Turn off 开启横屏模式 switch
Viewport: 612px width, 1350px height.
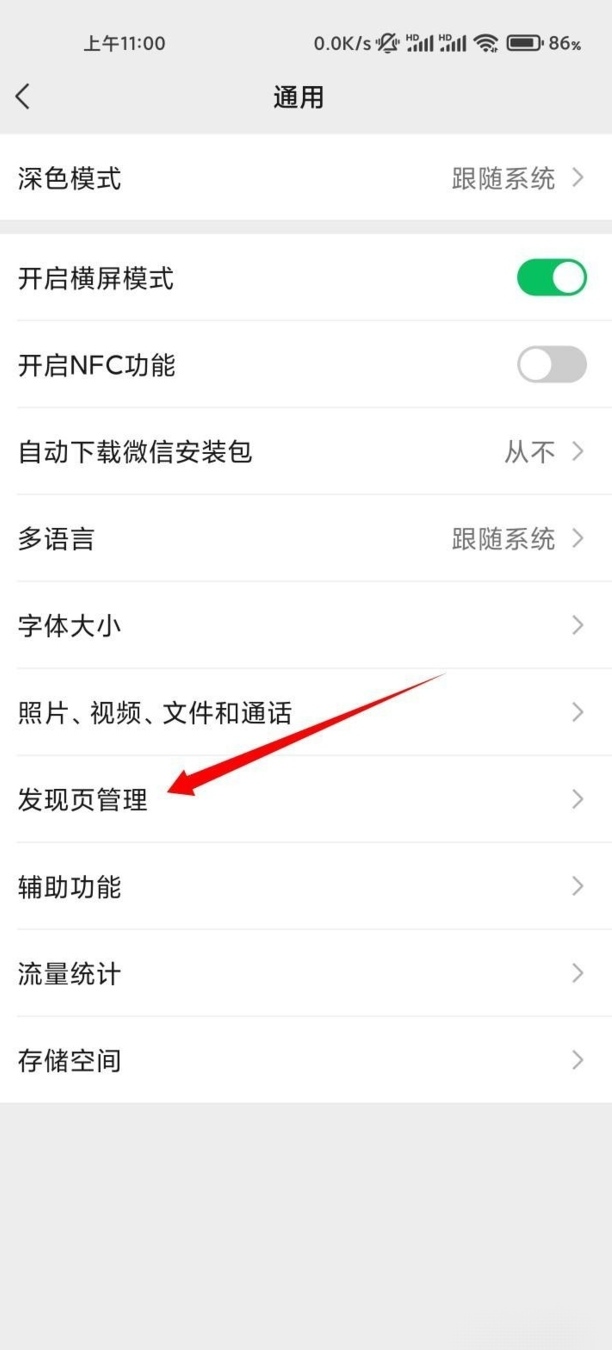[551, 278]
